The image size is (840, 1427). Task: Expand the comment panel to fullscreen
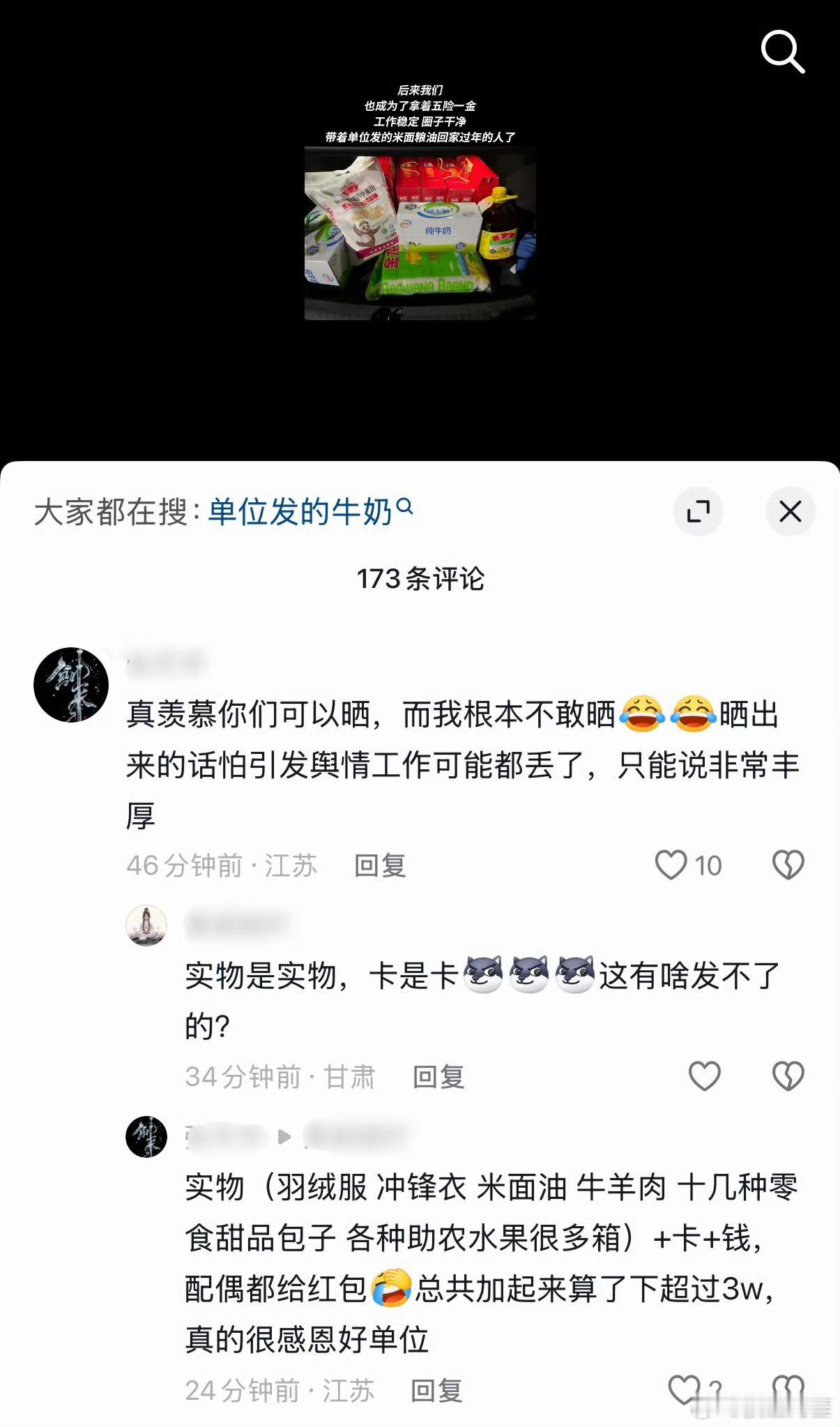point(700,511)
